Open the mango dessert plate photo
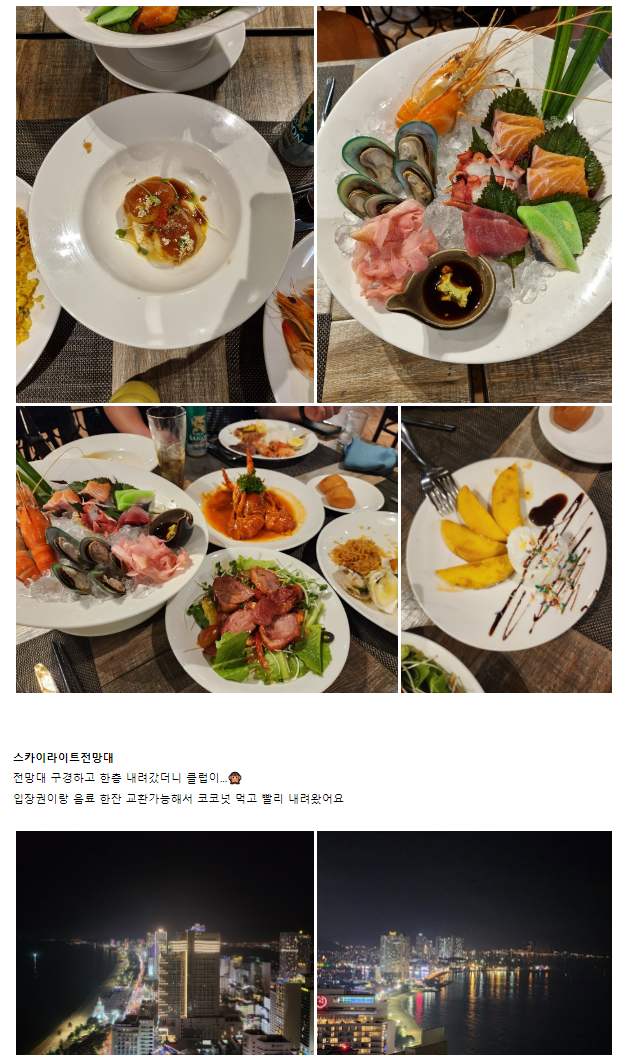 click(x=506, y=549)
